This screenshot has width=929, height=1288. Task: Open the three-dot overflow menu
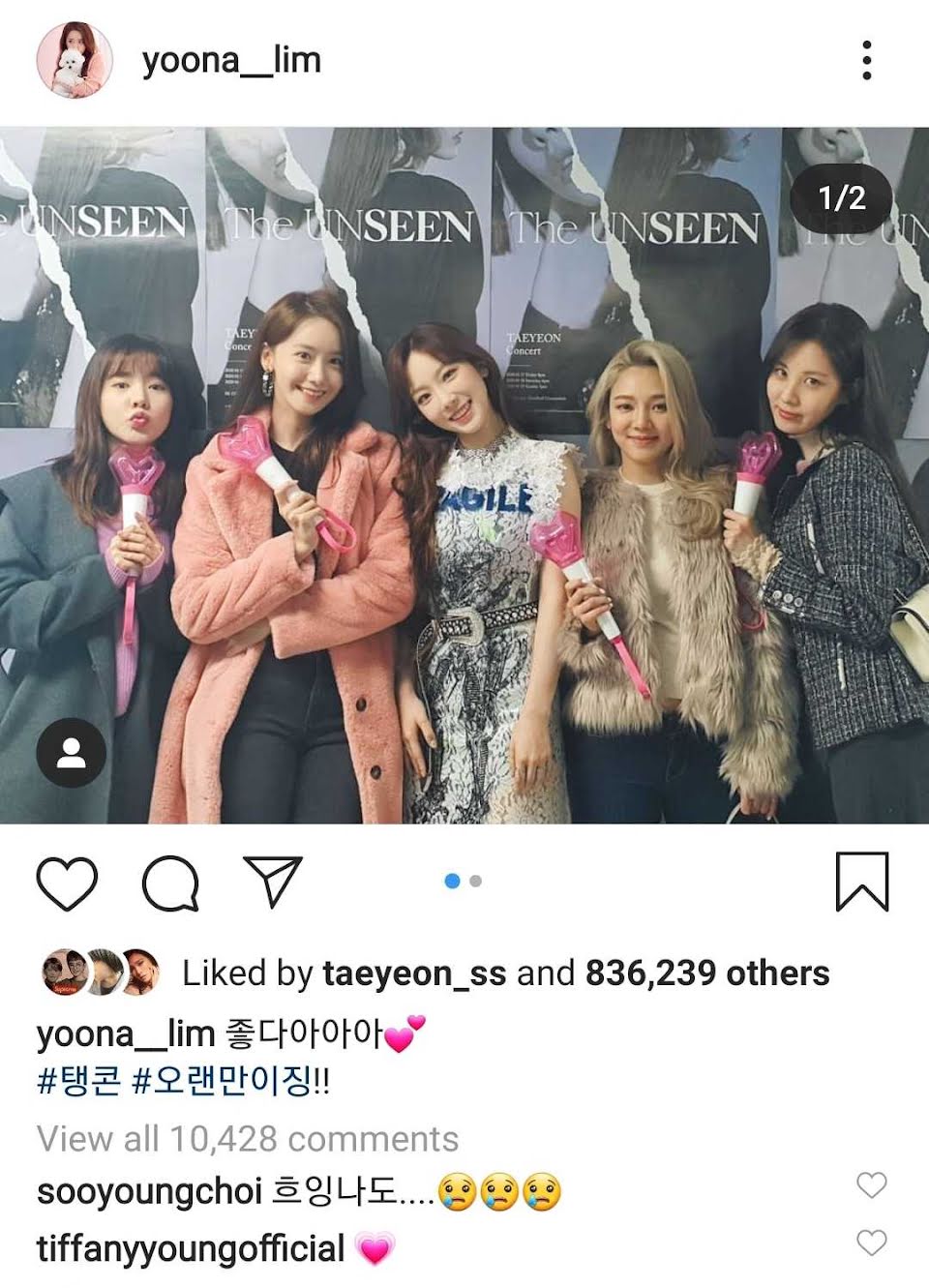[x=866, y=60]
